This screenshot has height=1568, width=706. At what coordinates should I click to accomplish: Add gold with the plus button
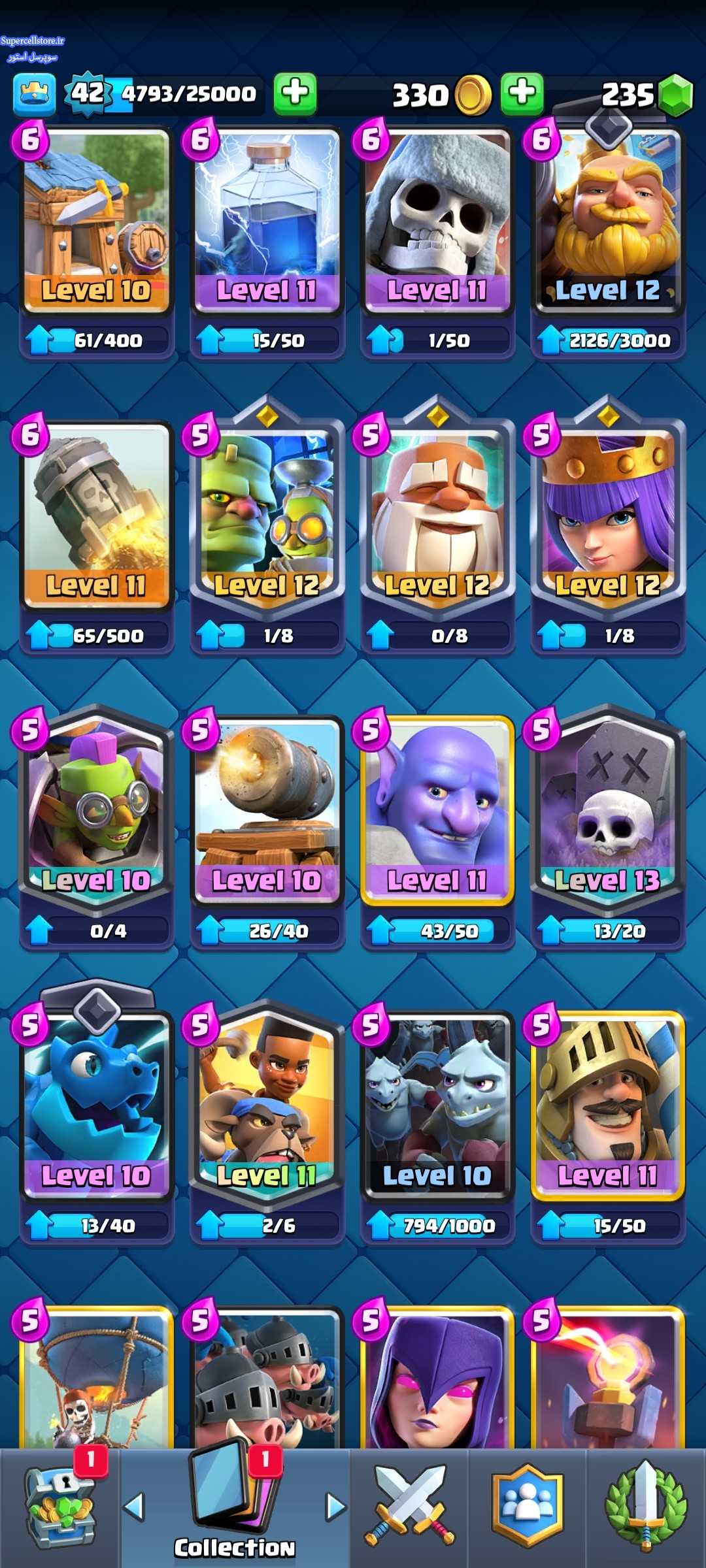[x=295, y=94]
